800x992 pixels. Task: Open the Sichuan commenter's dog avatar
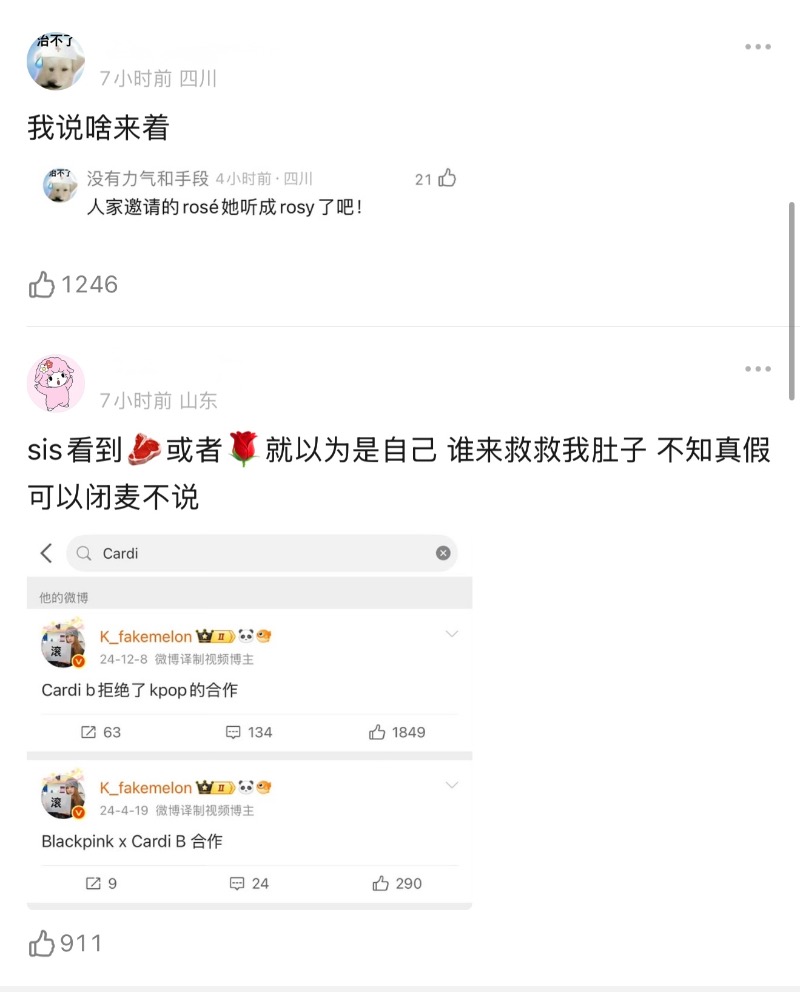pyautogui.click(x=55, y=60)
